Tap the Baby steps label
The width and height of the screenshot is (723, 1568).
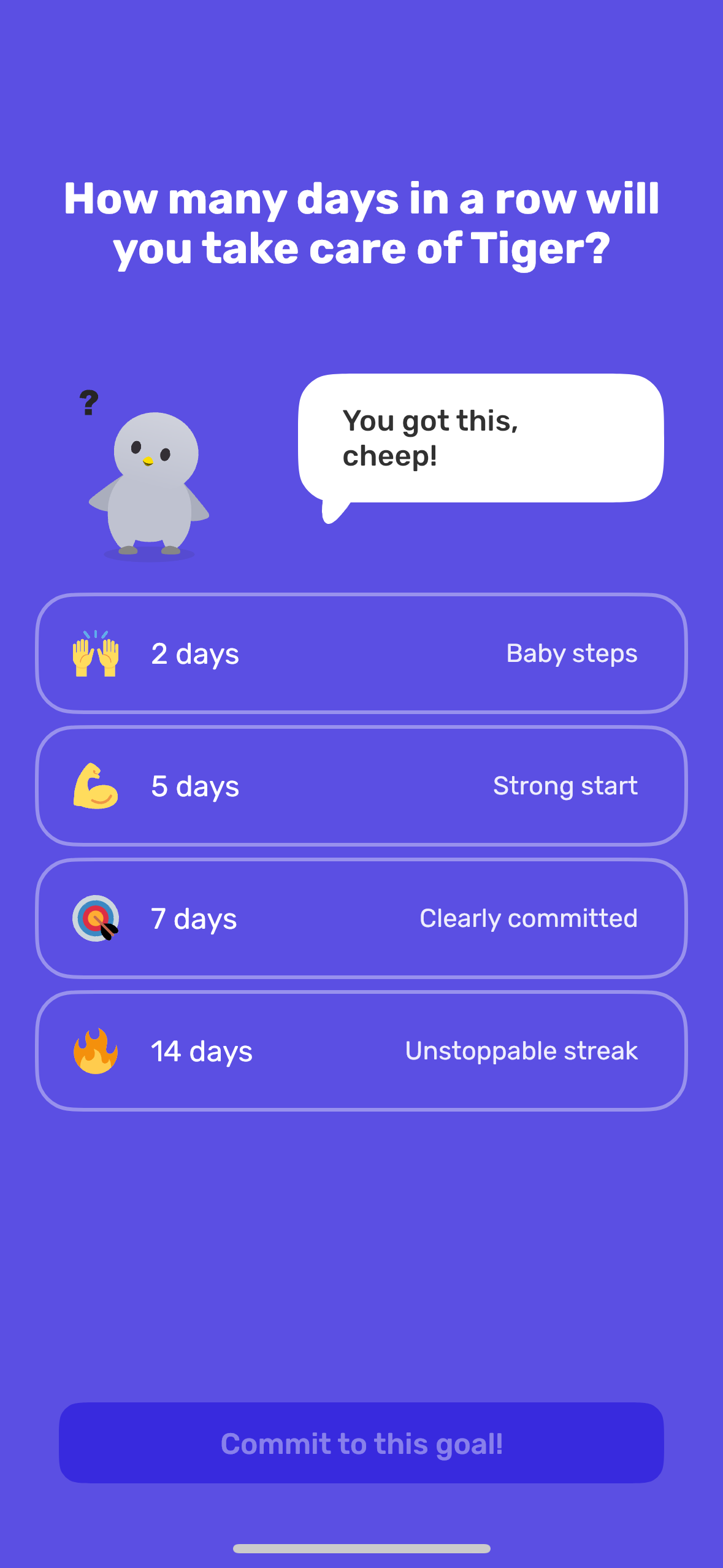coord(571,653)
